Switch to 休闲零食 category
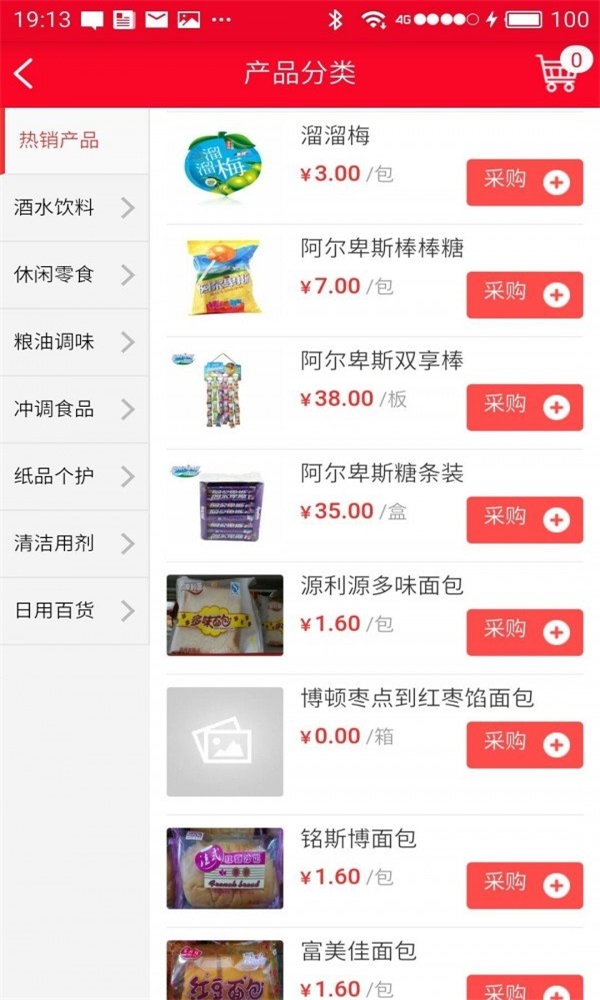This screenshot has width=600, height=1000. (74, 274)
